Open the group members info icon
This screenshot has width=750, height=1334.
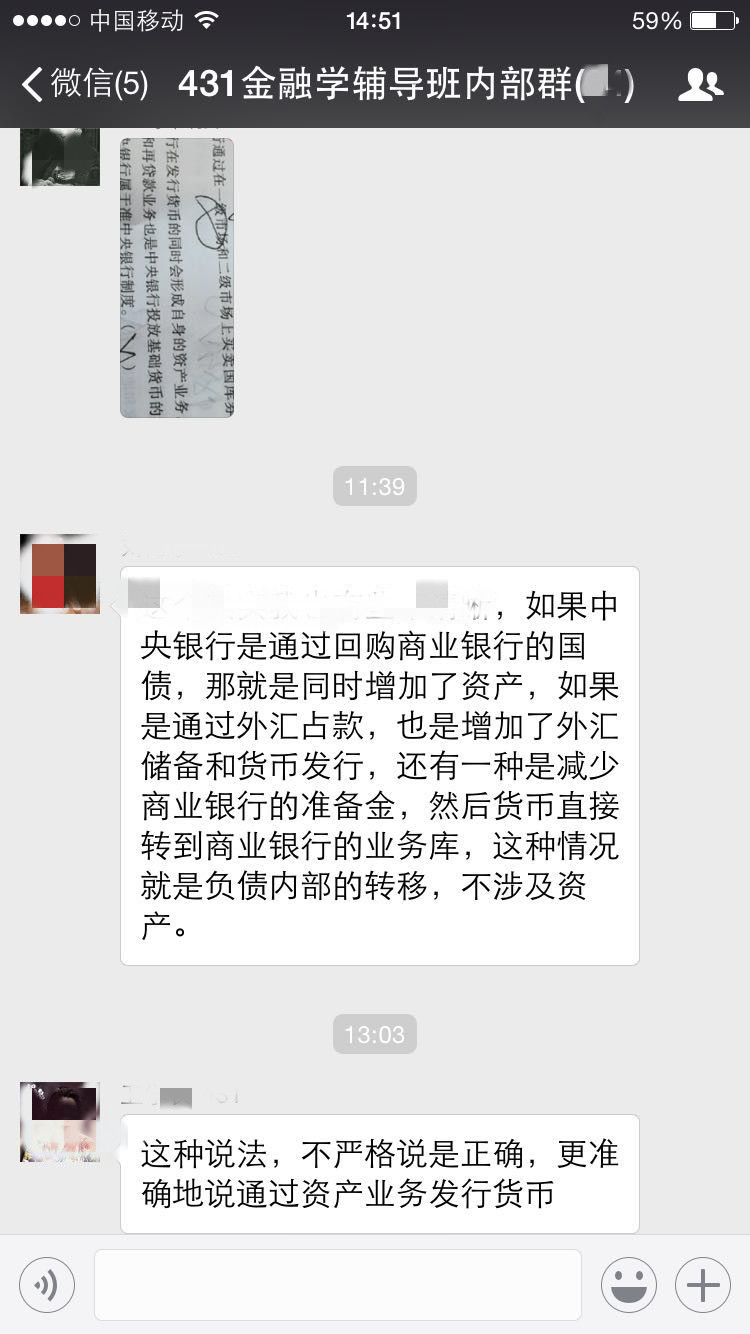point(700,85)
